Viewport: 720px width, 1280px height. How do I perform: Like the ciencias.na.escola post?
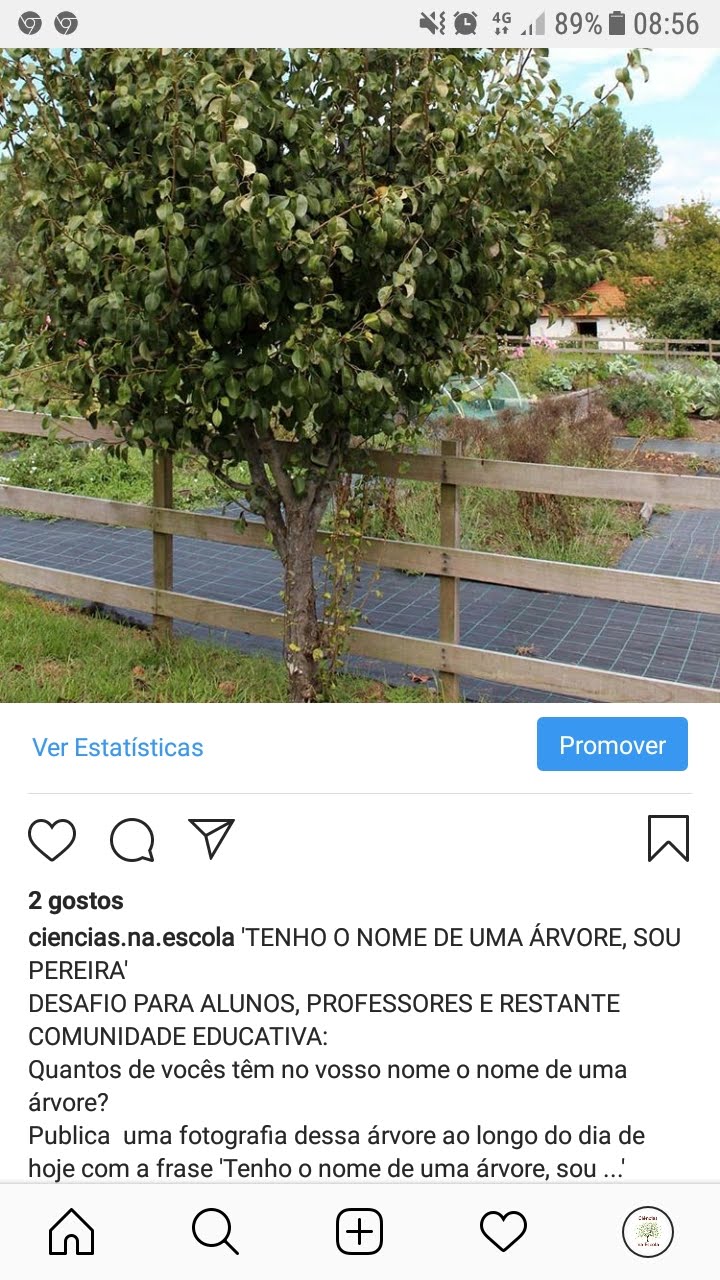(x=52, y=840)
